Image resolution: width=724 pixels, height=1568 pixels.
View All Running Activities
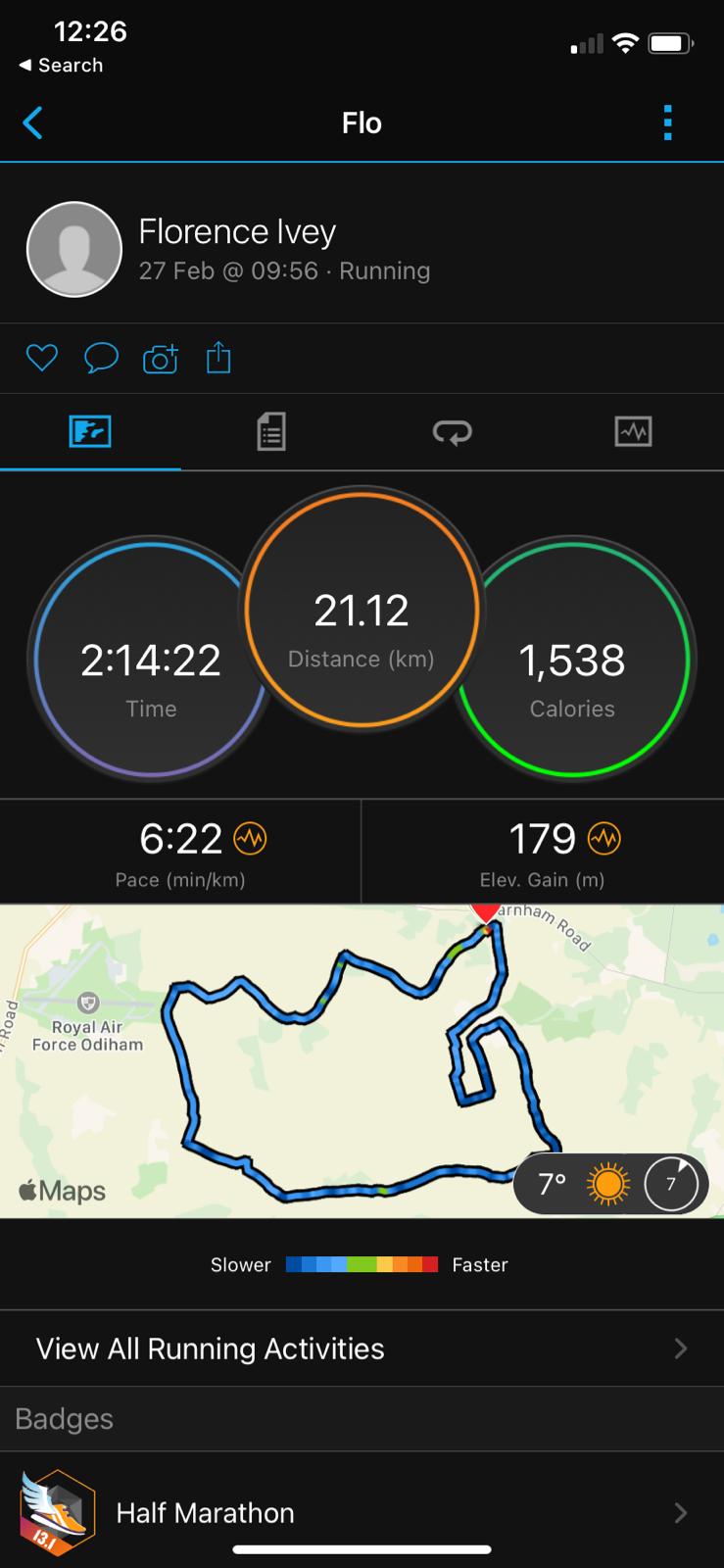tap(362, 1348)
